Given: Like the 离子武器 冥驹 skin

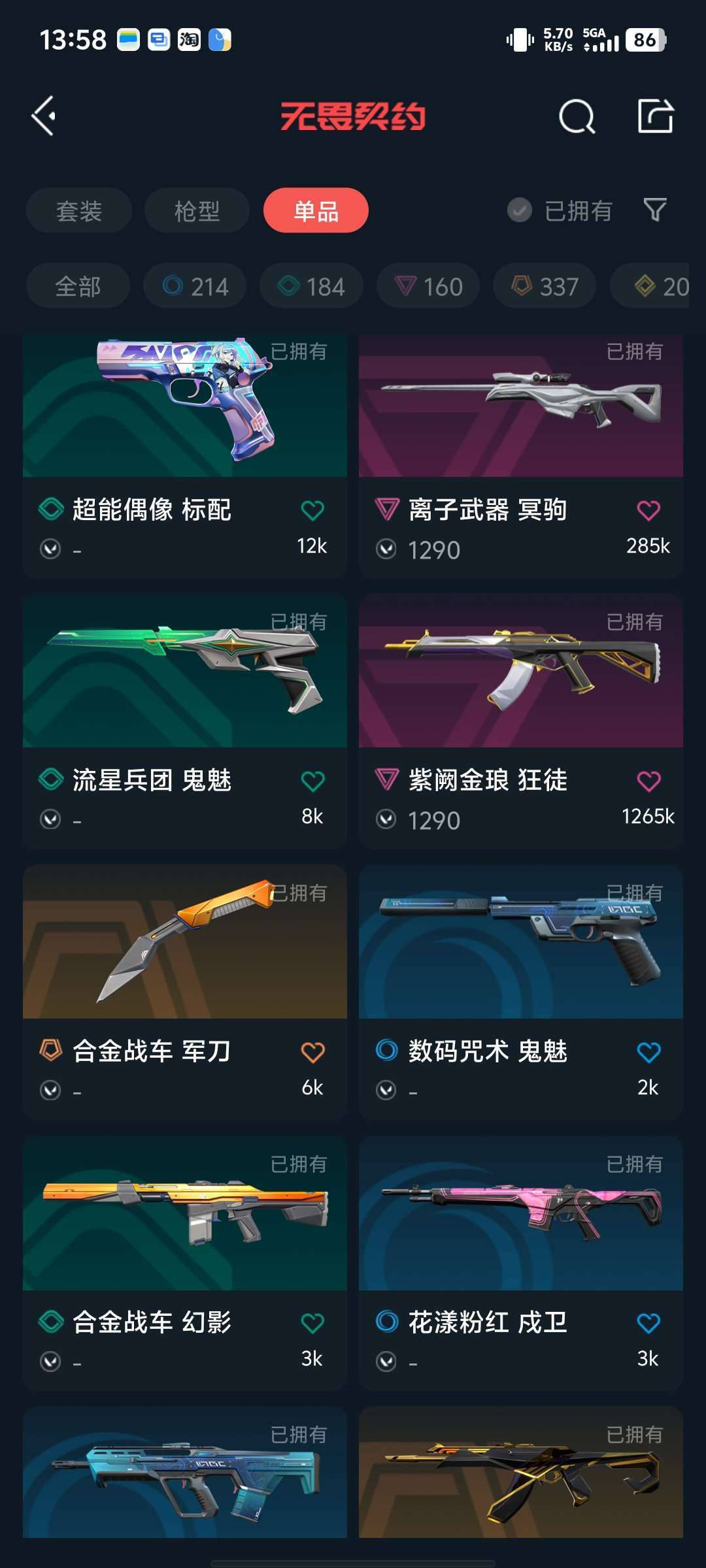Looking at the screenshot, I should pyautogui.click(x=648, y=510).
